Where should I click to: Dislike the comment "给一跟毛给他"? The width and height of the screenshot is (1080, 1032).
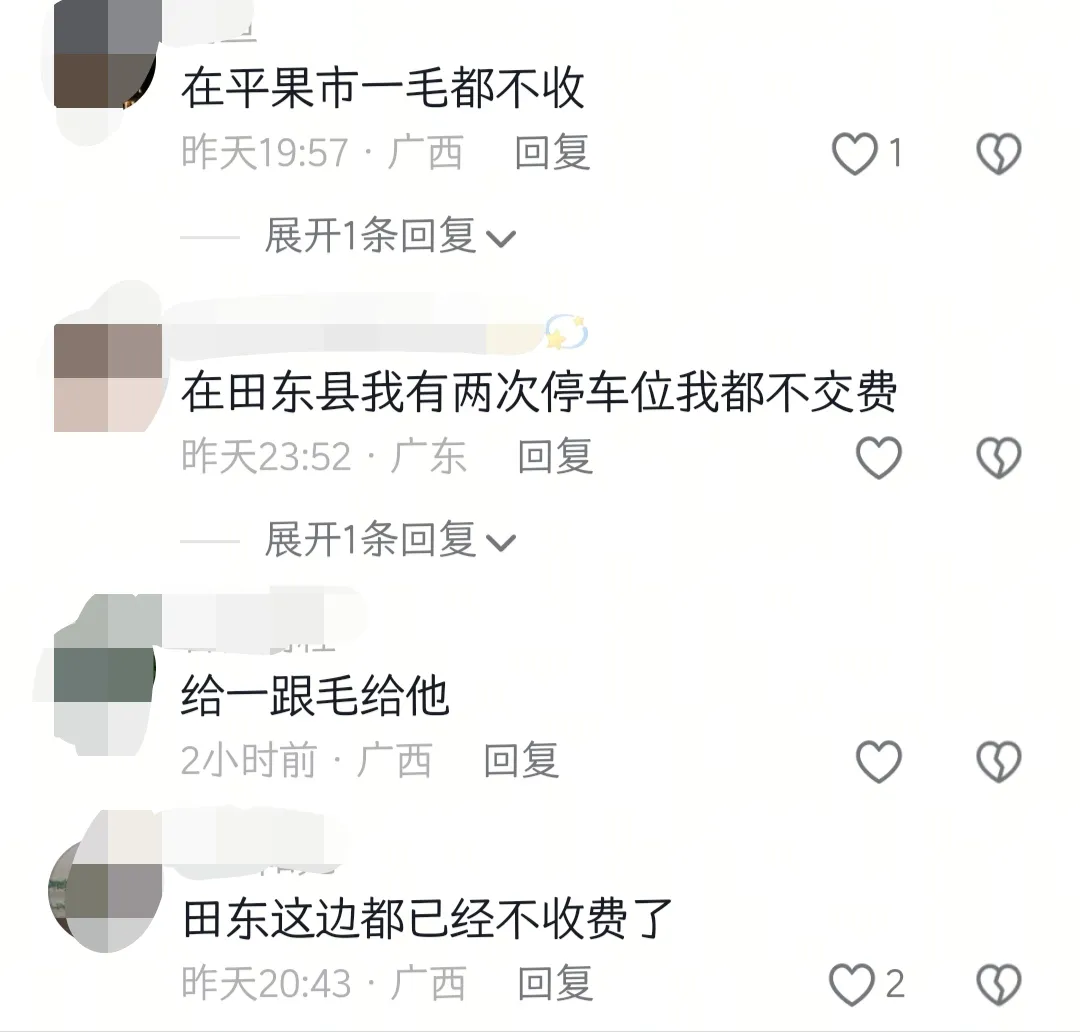pyautogui.click(x=998, y=762)
